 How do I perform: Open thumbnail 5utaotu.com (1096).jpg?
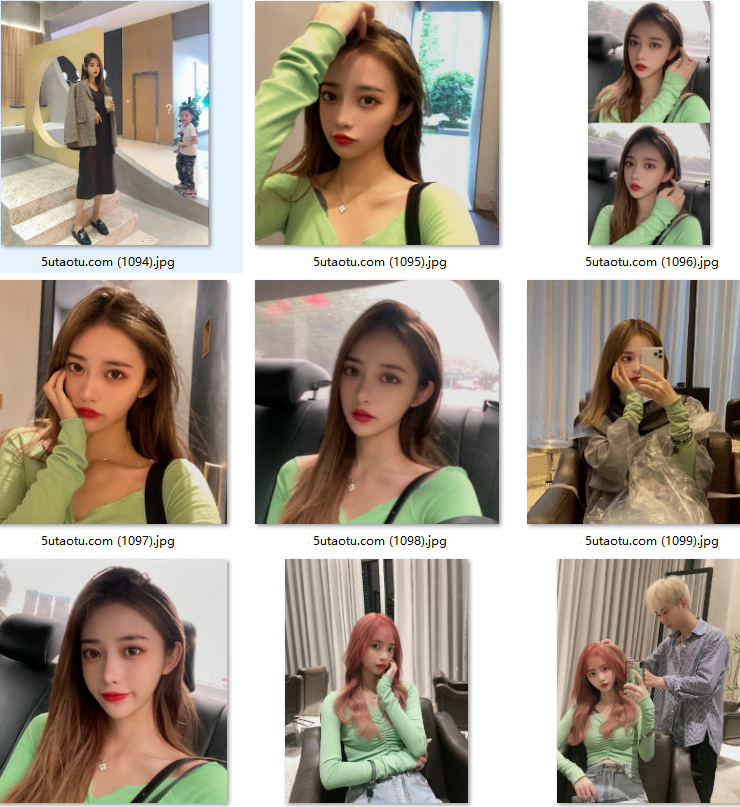click(649, 124)
